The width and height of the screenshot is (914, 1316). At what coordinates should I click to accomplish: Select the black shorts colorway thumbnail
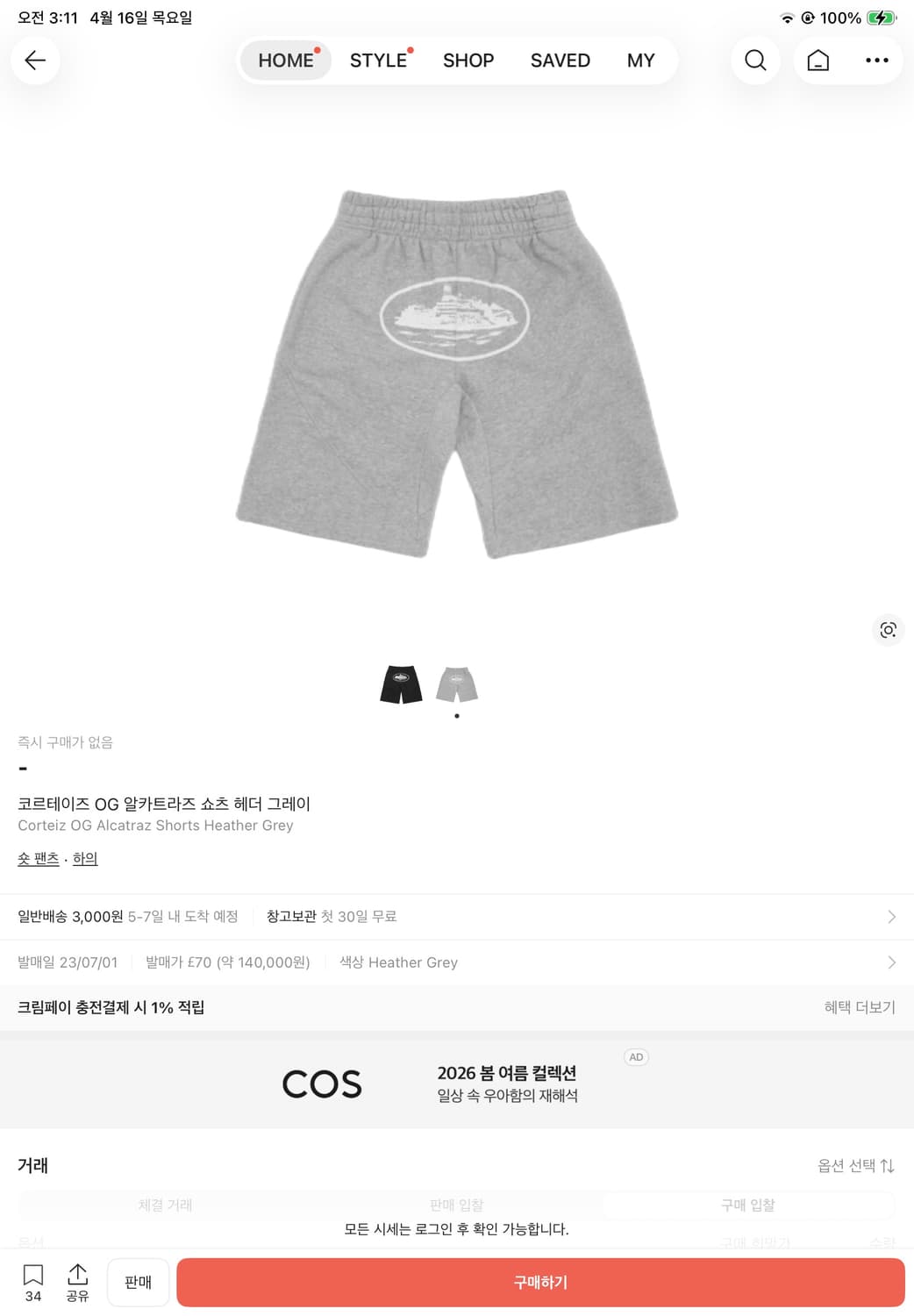(x=401, y=685)
